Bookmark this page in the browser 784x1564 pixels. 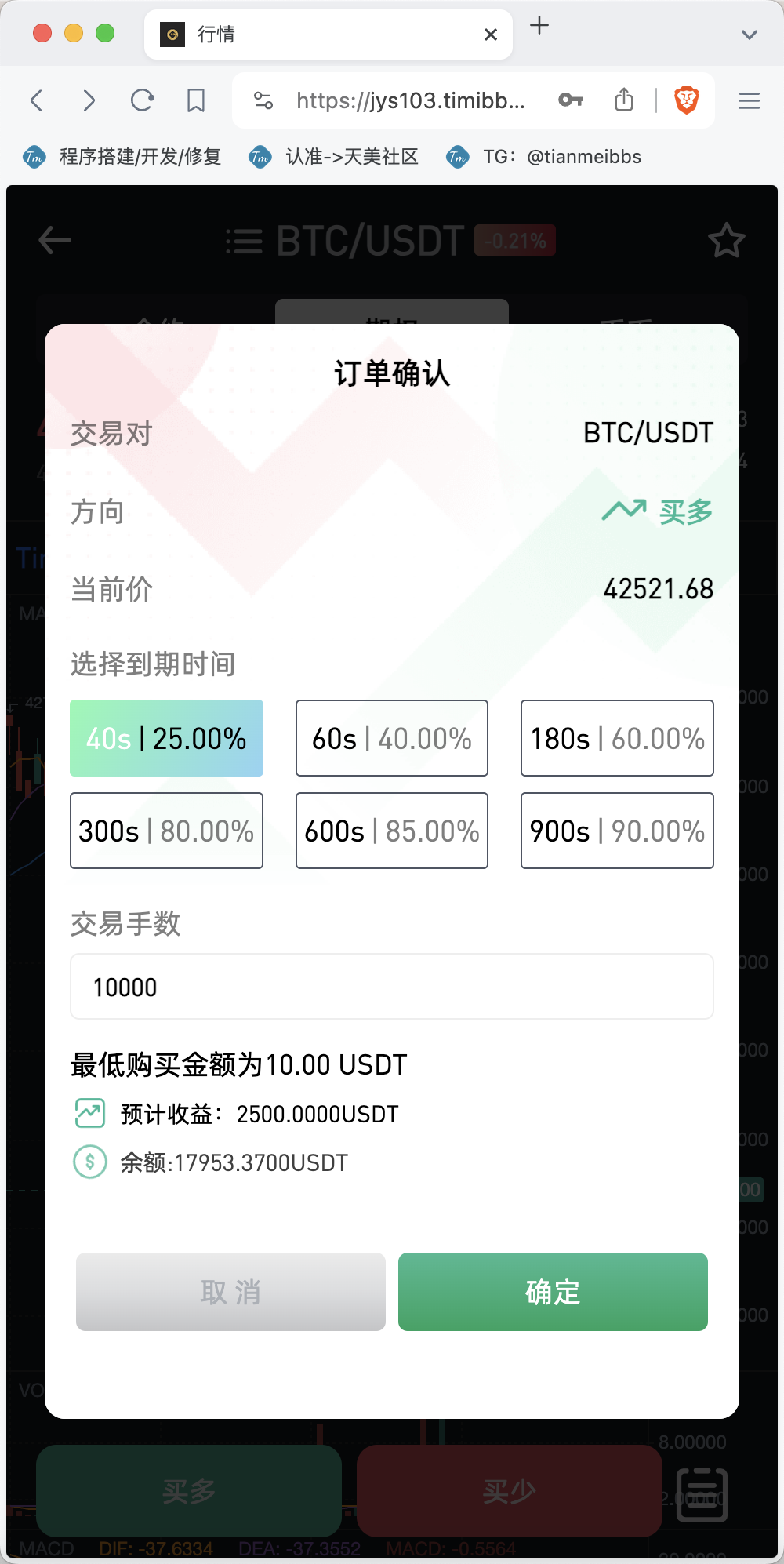[196, 100]
